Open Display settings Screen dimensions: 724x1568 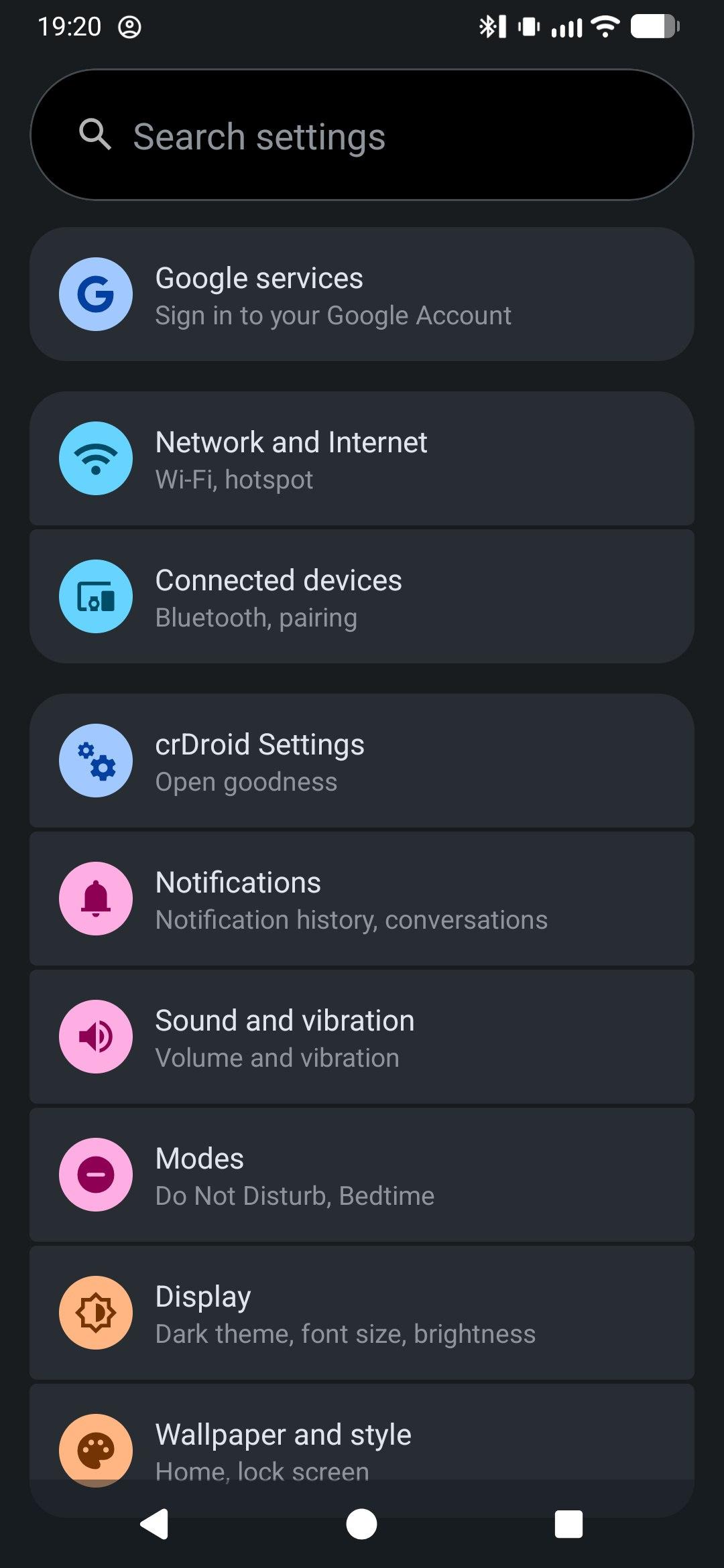[362, 1313]
